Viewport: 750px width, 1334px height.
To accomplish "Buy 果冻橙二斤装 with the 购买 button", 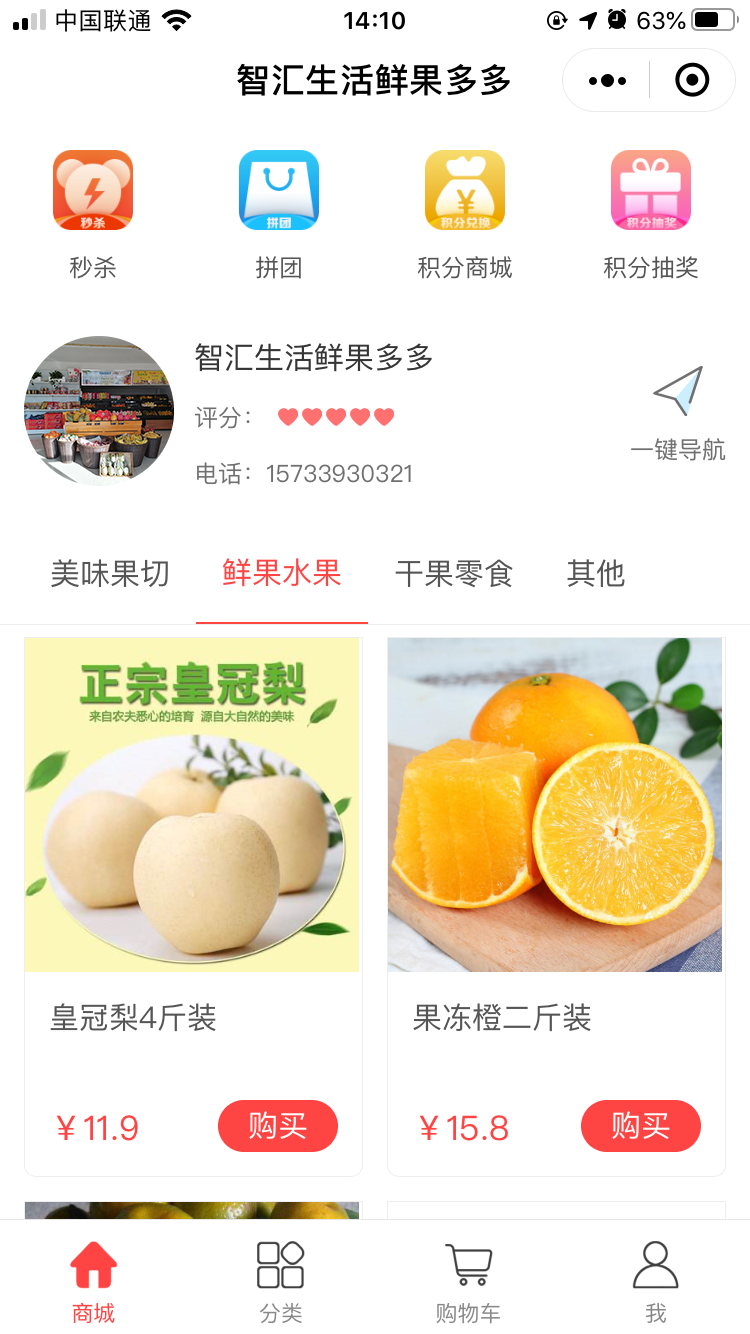I will [641, 1126].
